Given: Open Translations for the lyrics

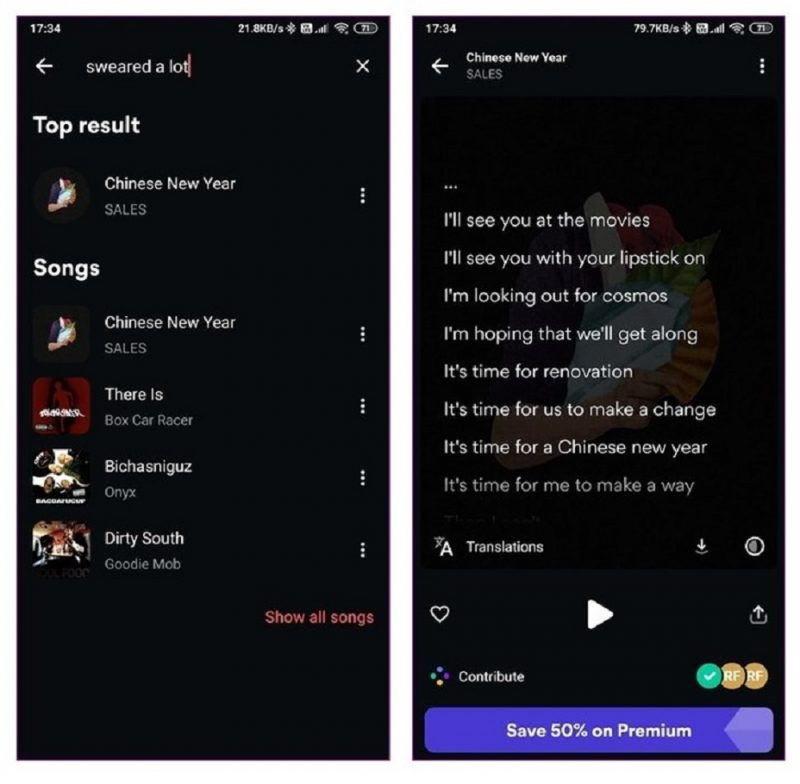Looking at the screenshot, I should [x=490, y=547].
